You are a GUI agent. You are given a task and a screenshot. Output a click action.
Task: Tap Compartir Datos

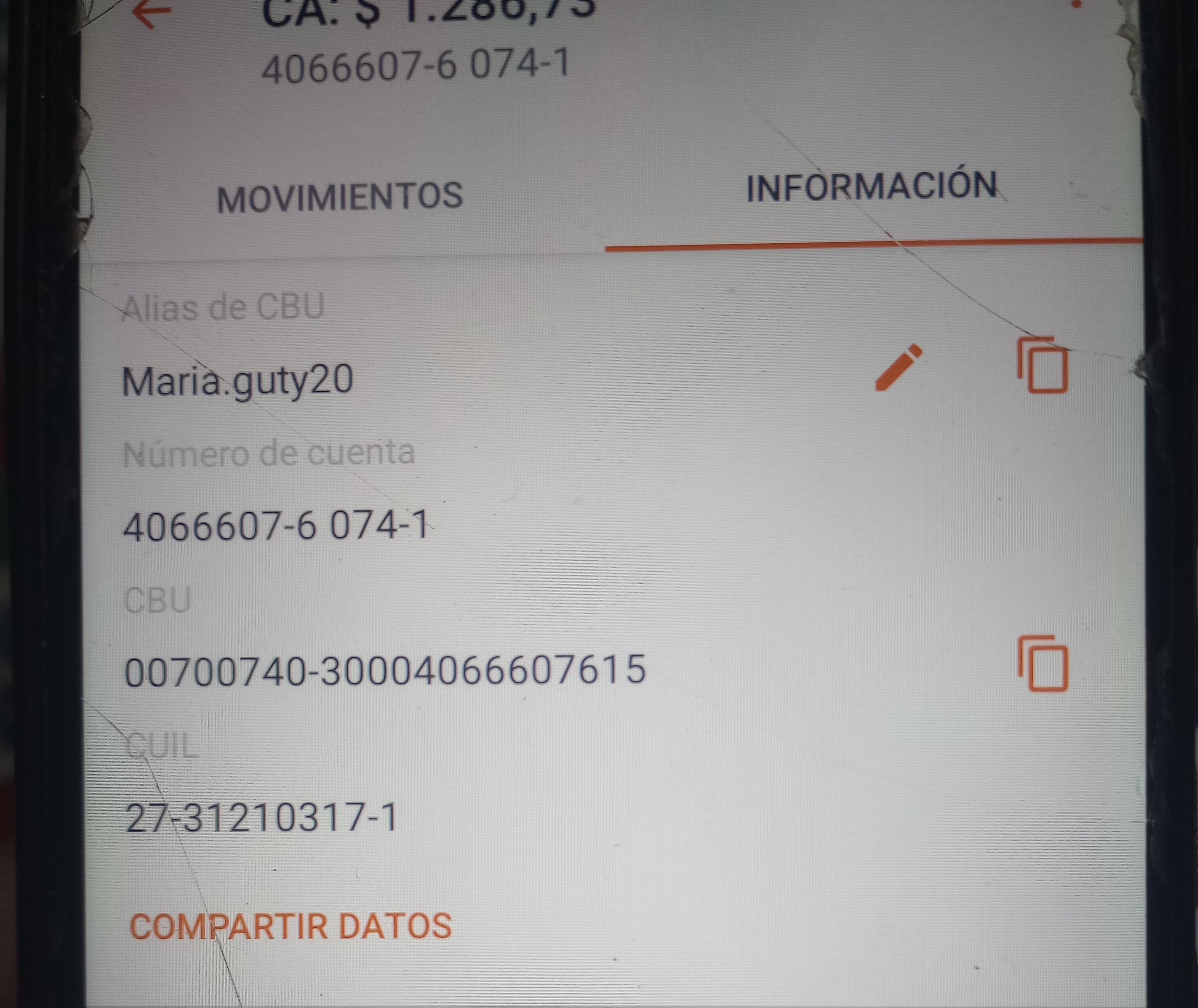[x=291, y=926]
